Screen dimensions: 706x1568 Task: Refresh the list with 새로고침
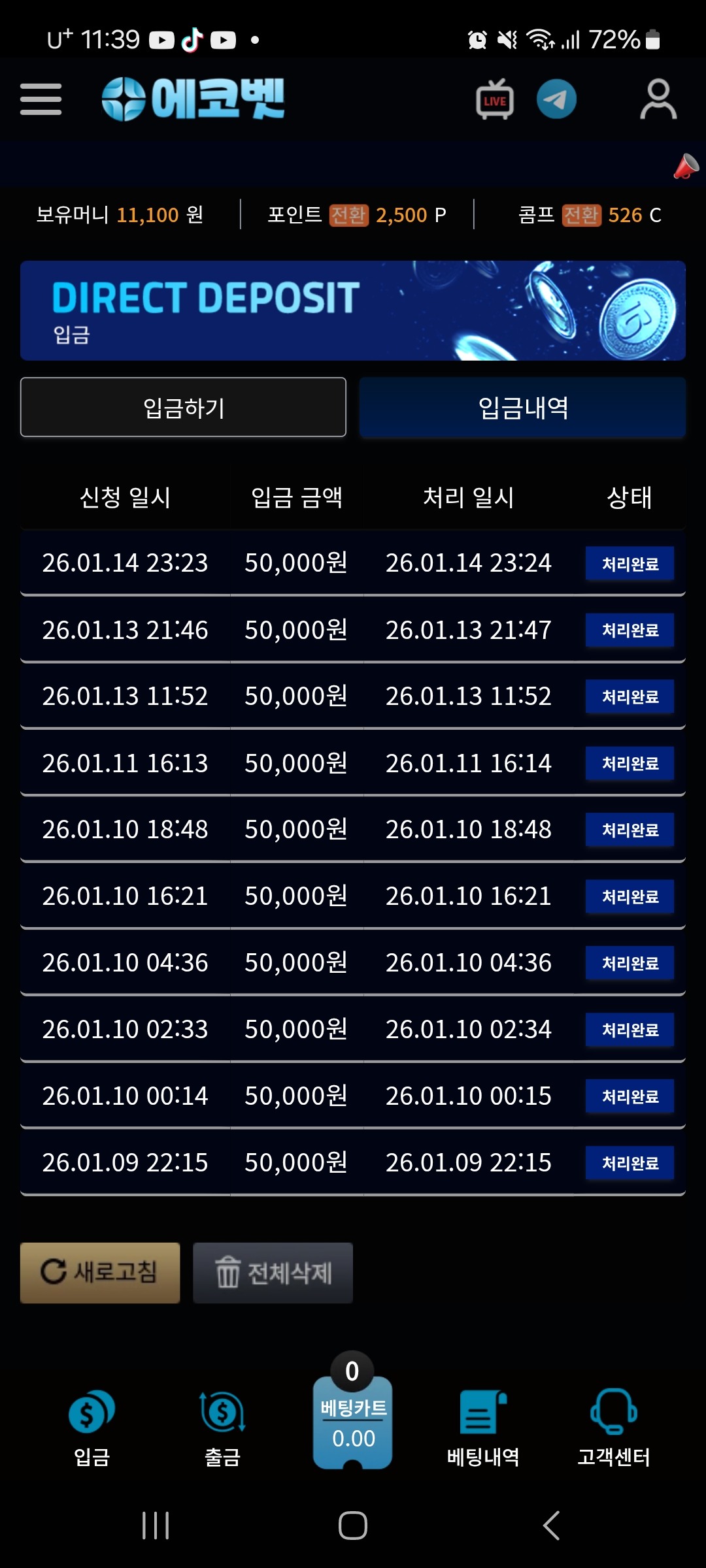pyautogui.click(x=100, y=1273)
